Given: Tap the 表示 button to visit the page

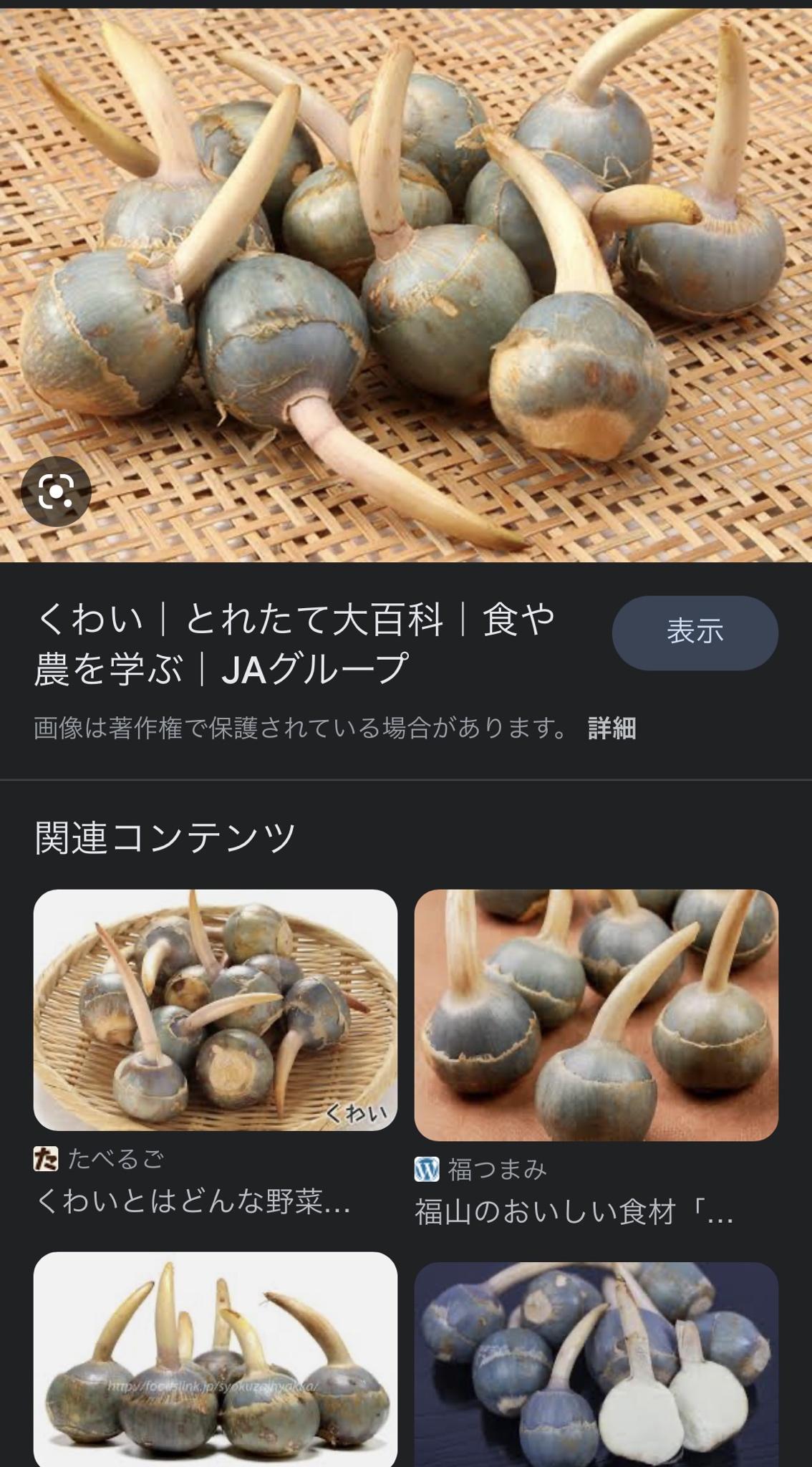Looking at the screenshot, I should [694, 633].
